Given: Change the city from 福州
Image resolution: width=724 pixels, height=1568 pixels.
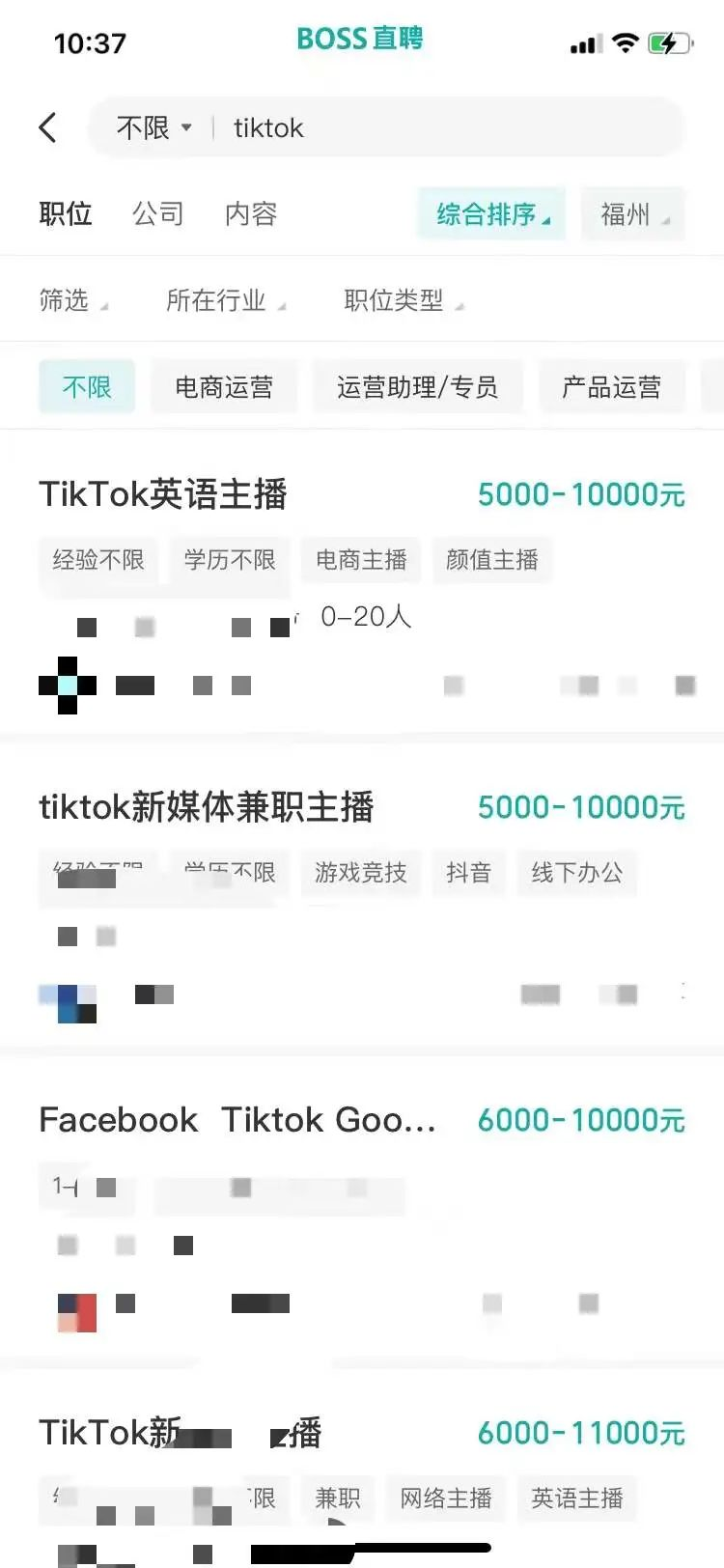Looking at the screenshot, I should (x=633, y=213).
